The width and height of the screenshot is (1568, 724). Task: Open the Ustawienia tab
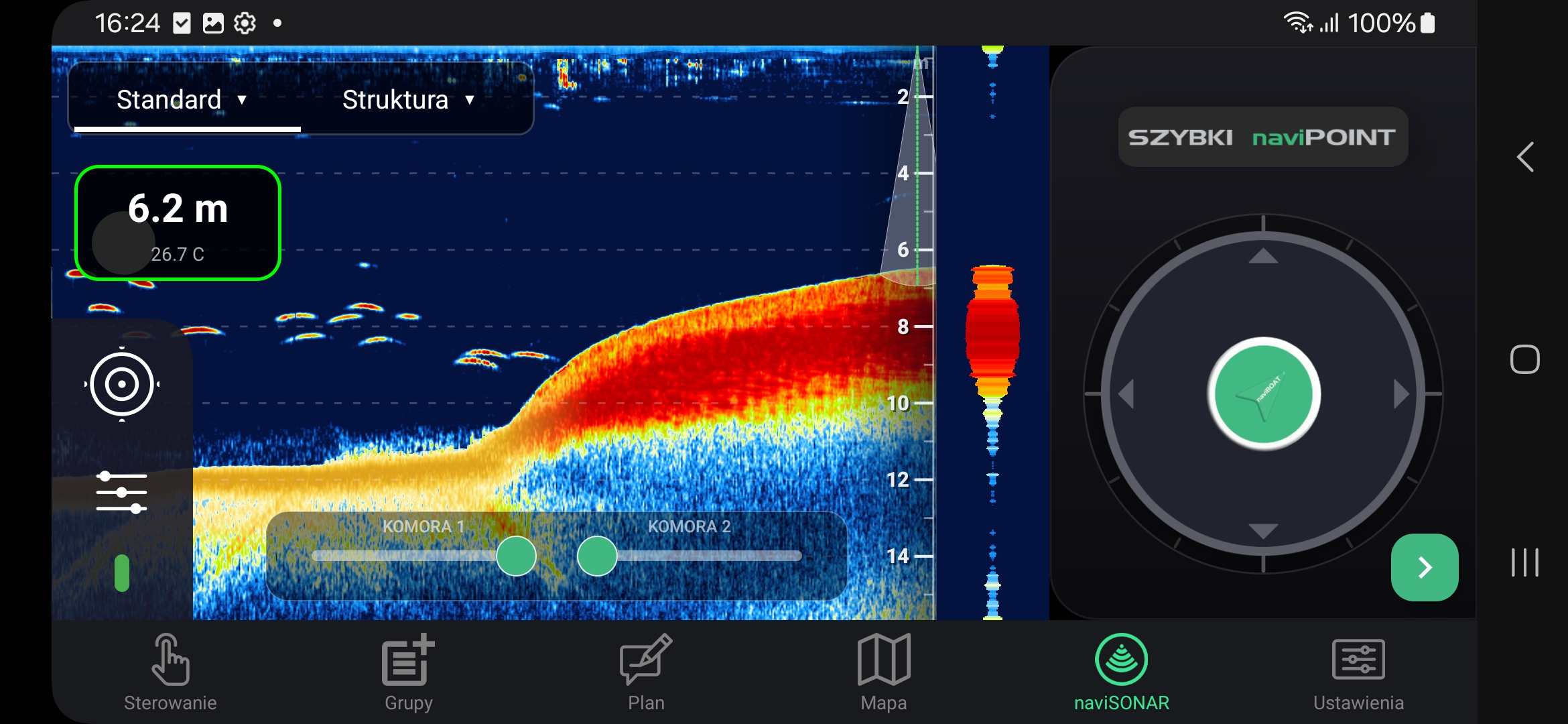point(1358,672)
